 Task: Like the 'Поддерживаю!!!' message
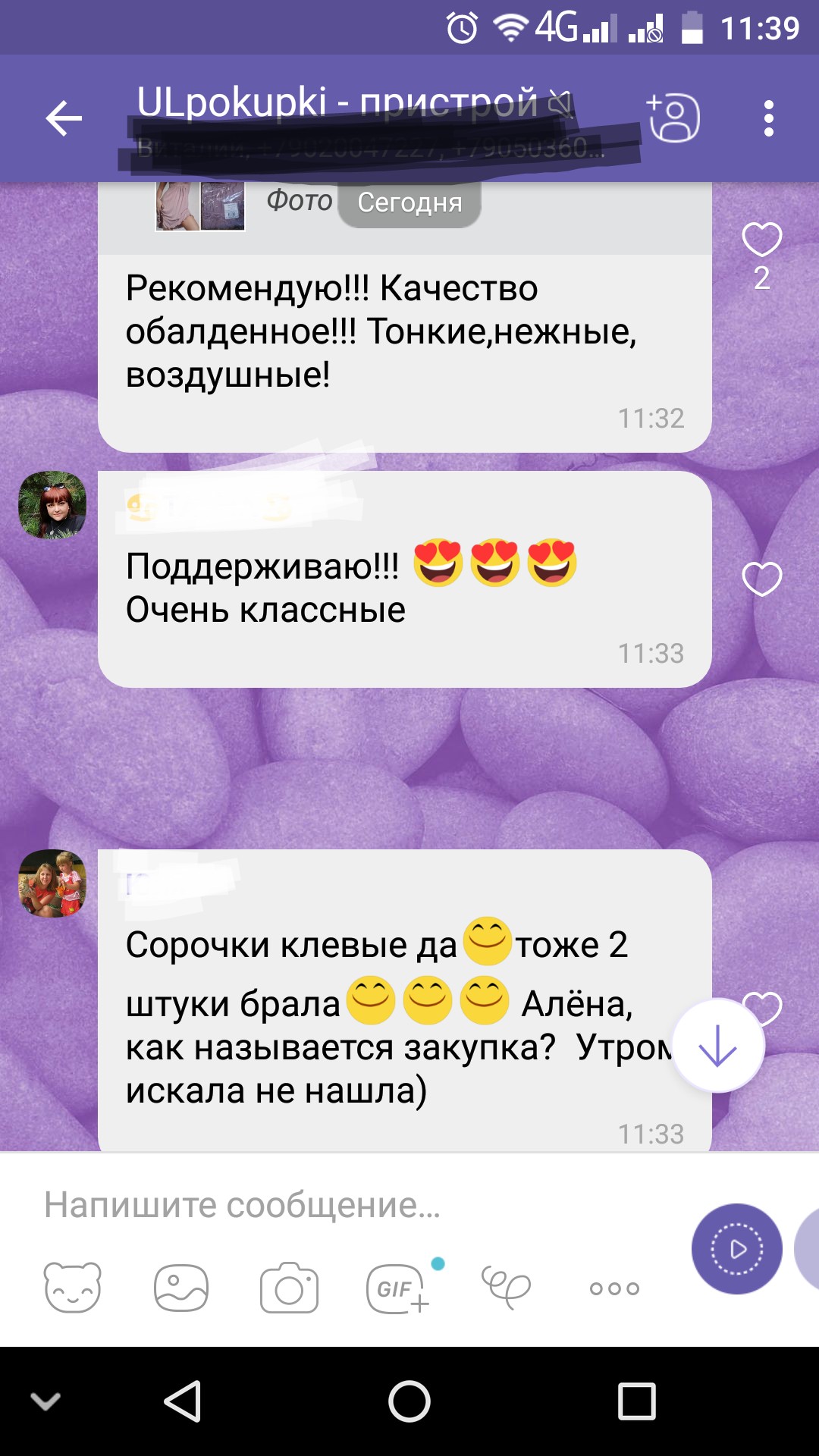coord(761,579)
